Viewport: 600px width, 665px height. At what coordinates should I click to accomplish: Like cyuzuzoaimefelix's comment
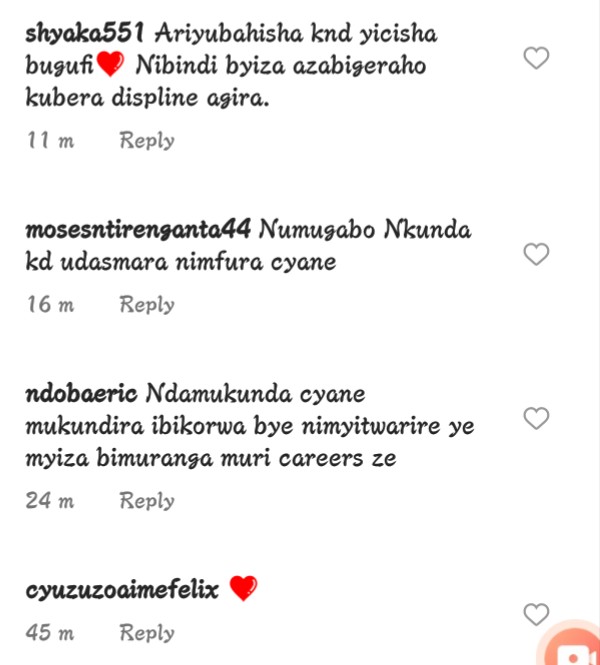pos(537,614)
